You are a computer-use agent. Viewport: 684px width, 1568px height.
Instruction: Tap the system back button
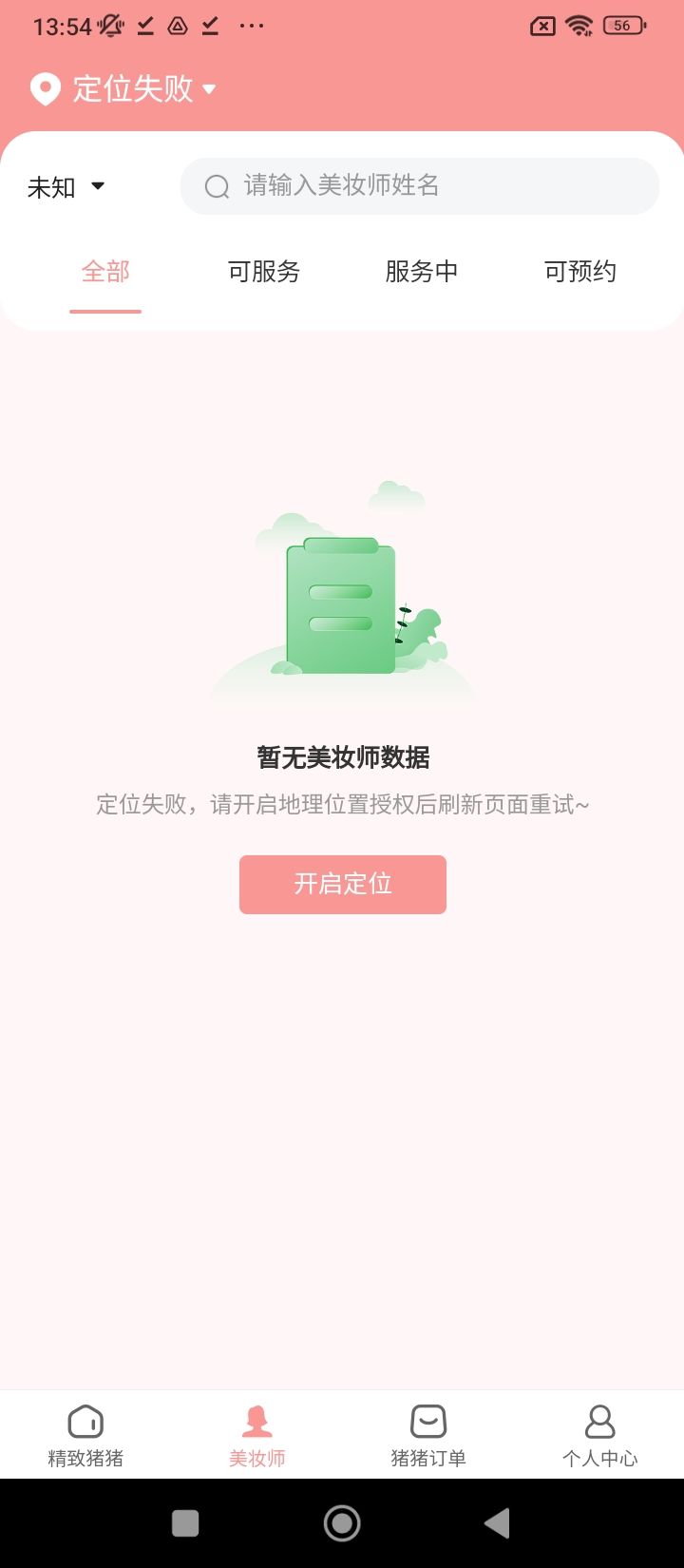[x=498, y=1523]
